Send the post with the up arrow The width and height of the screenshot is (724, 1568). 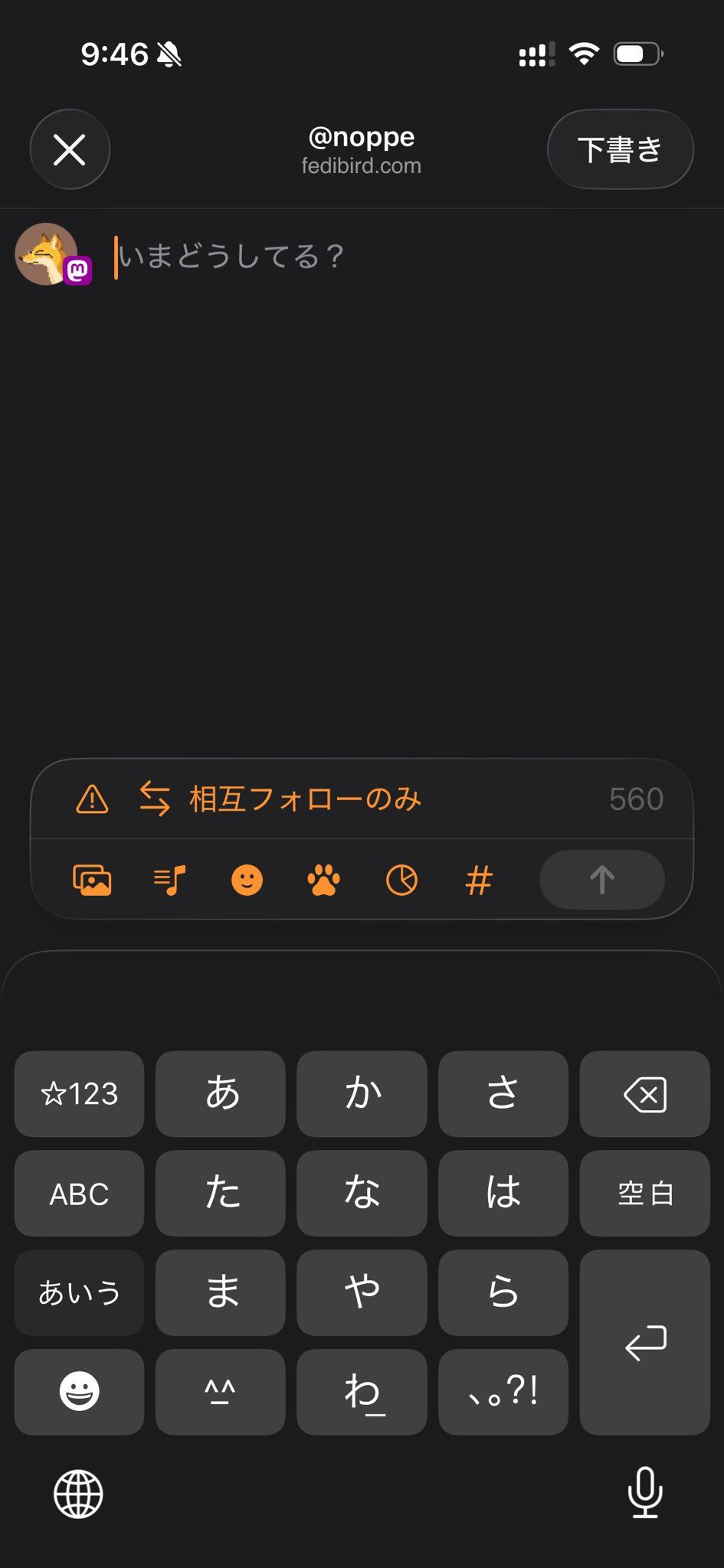point(602,880)
